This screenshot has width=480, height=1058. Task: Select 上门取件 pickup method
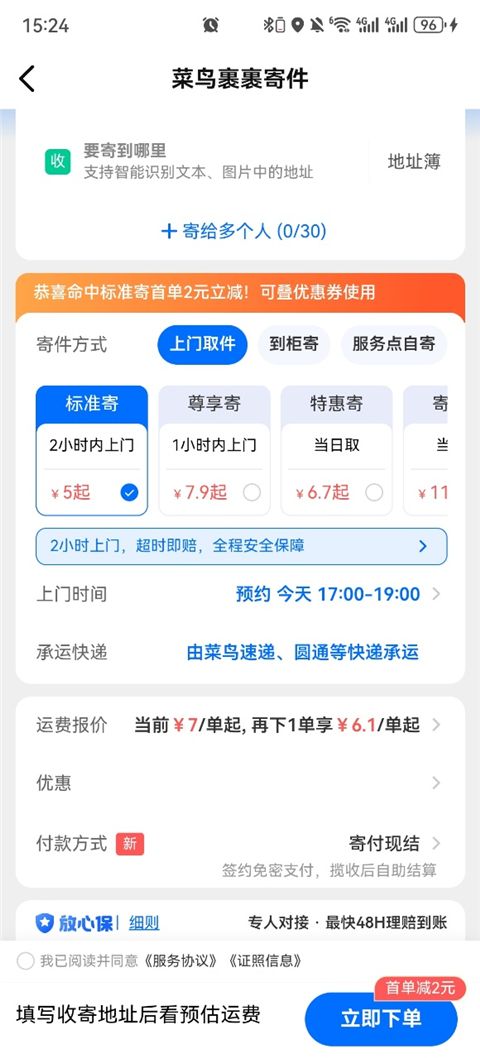[203, 344]
